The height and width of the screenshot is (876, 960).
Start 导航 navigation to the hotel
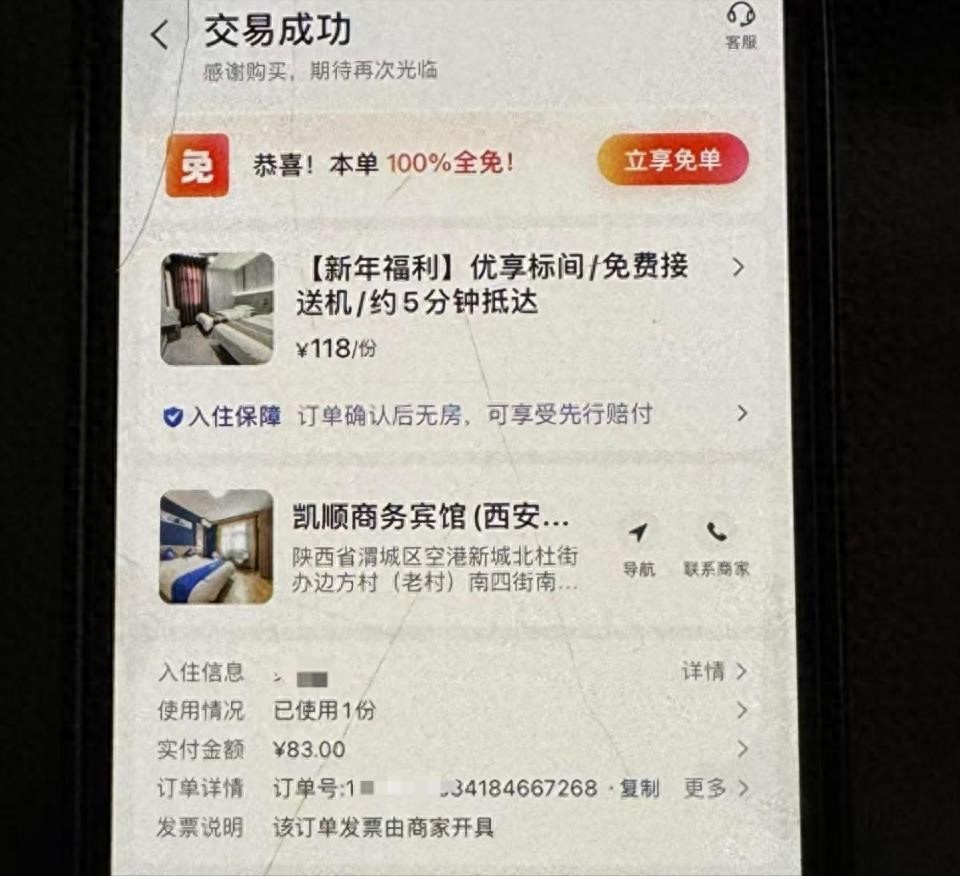click(638, 548)
